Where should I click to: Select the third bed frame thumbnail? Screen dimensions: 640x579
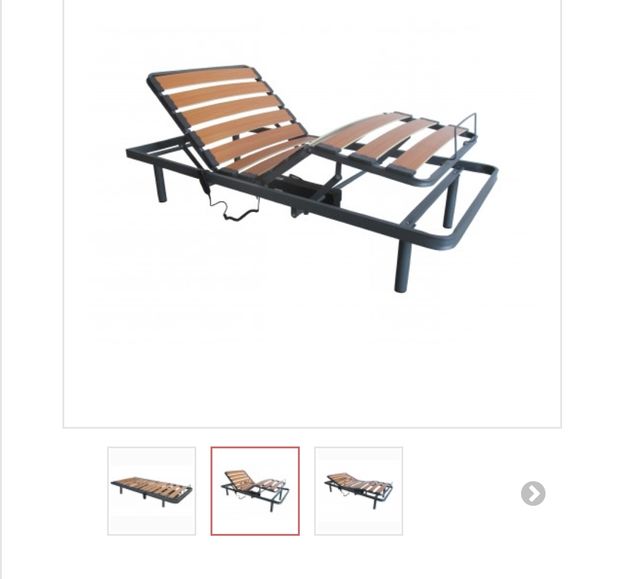click(x=358, y=491)
